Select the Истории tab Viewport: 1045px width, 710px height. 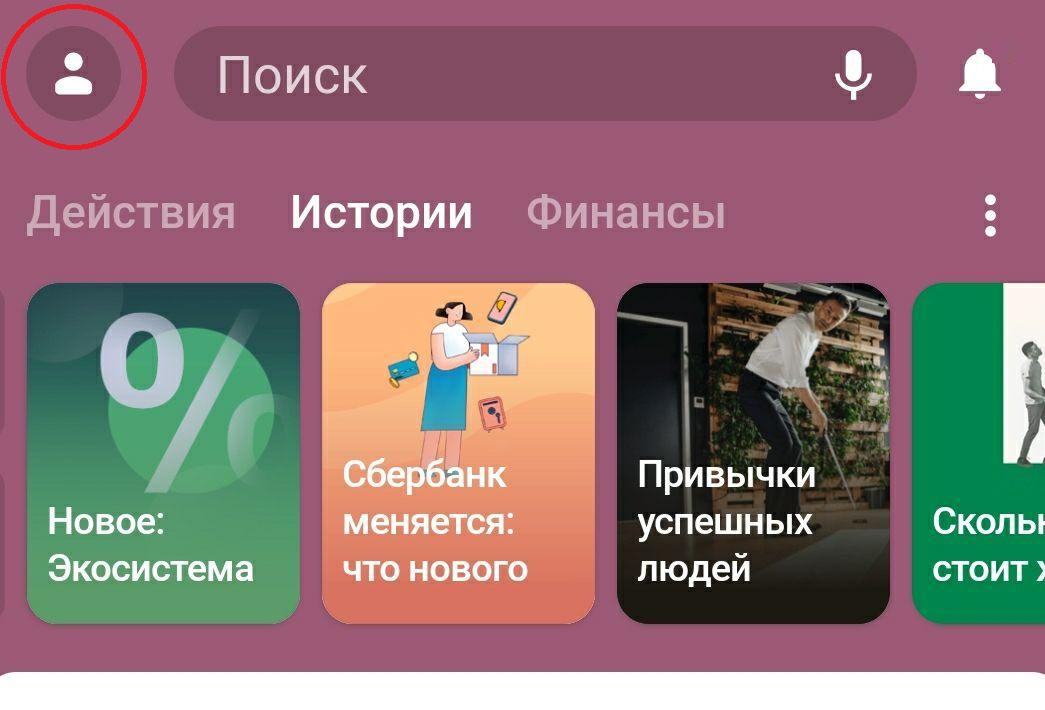pyautogui.click(x=381, y=212)
